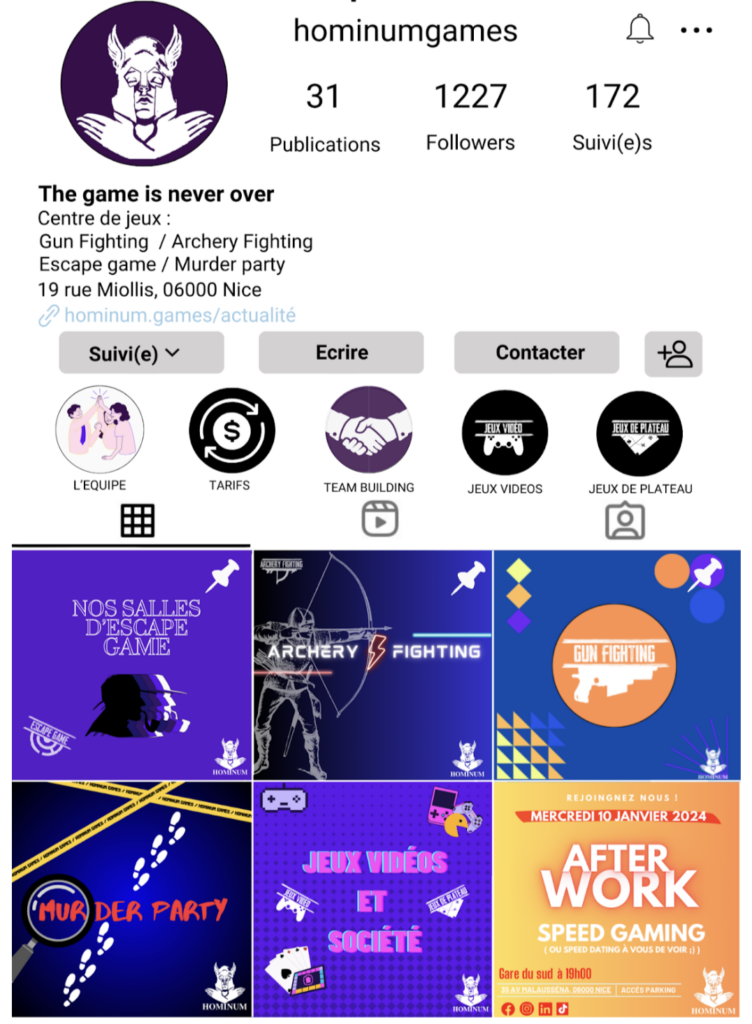Open suggested accounts via add-person icon
This screenshot has height=1024, width=752.
tap(674, 353)
